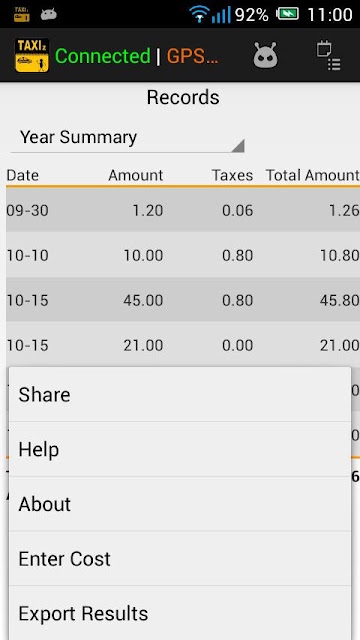Screen dimensions: 360x640
Task: Open the calendar list icon
Action: tap(329, 56)
